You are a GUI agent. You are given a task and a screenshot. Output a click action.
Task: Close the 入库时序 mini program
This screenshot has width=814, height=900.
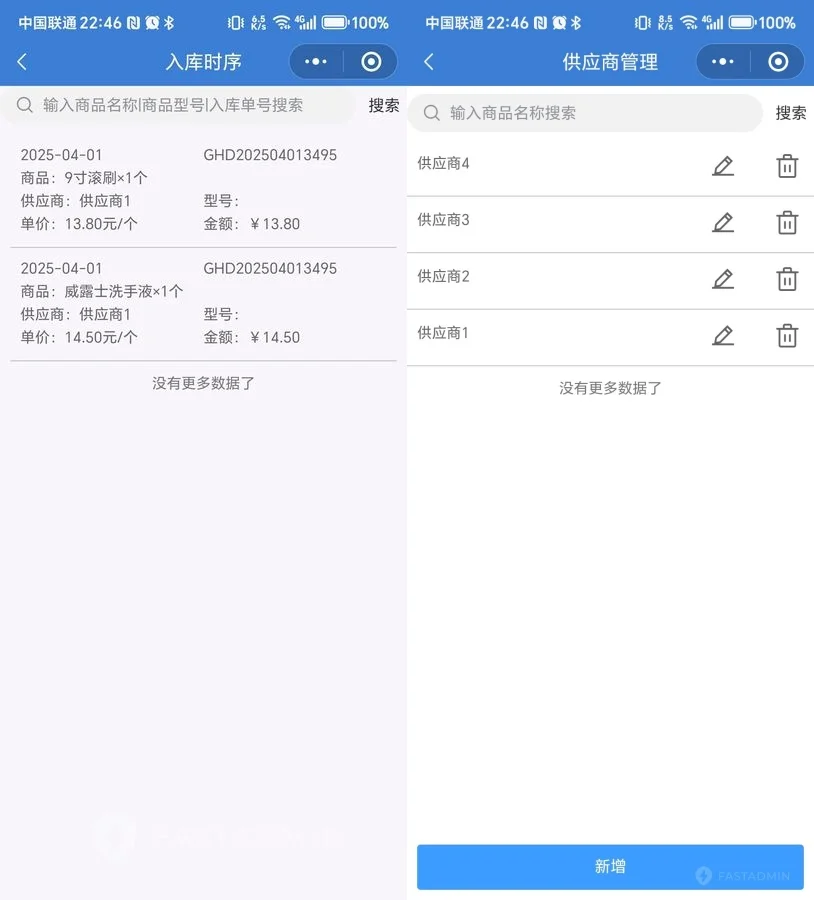tap(371, 62)
